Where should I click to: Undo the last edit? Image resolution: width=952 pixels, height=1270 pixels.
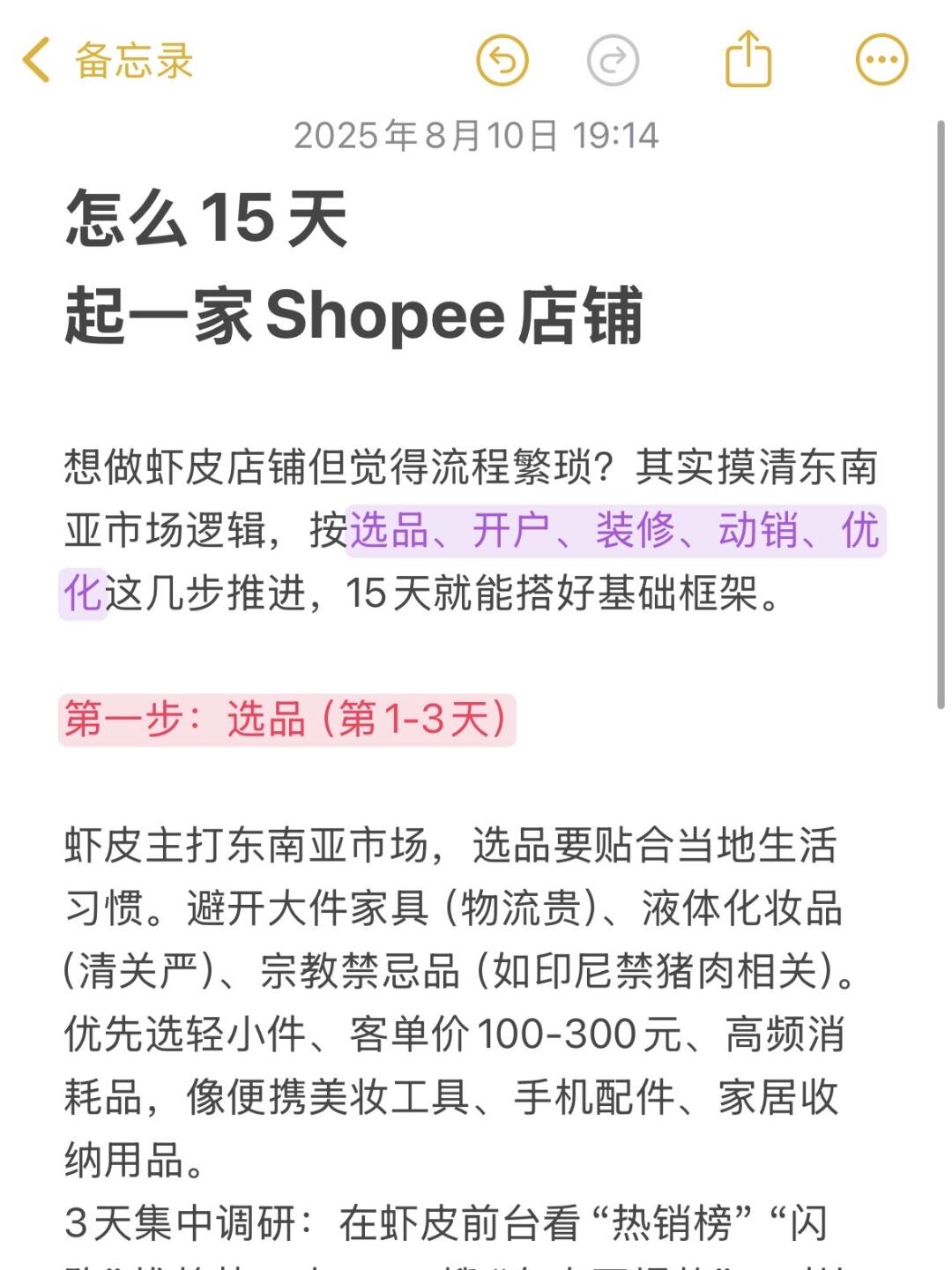(x=502, y=61)
